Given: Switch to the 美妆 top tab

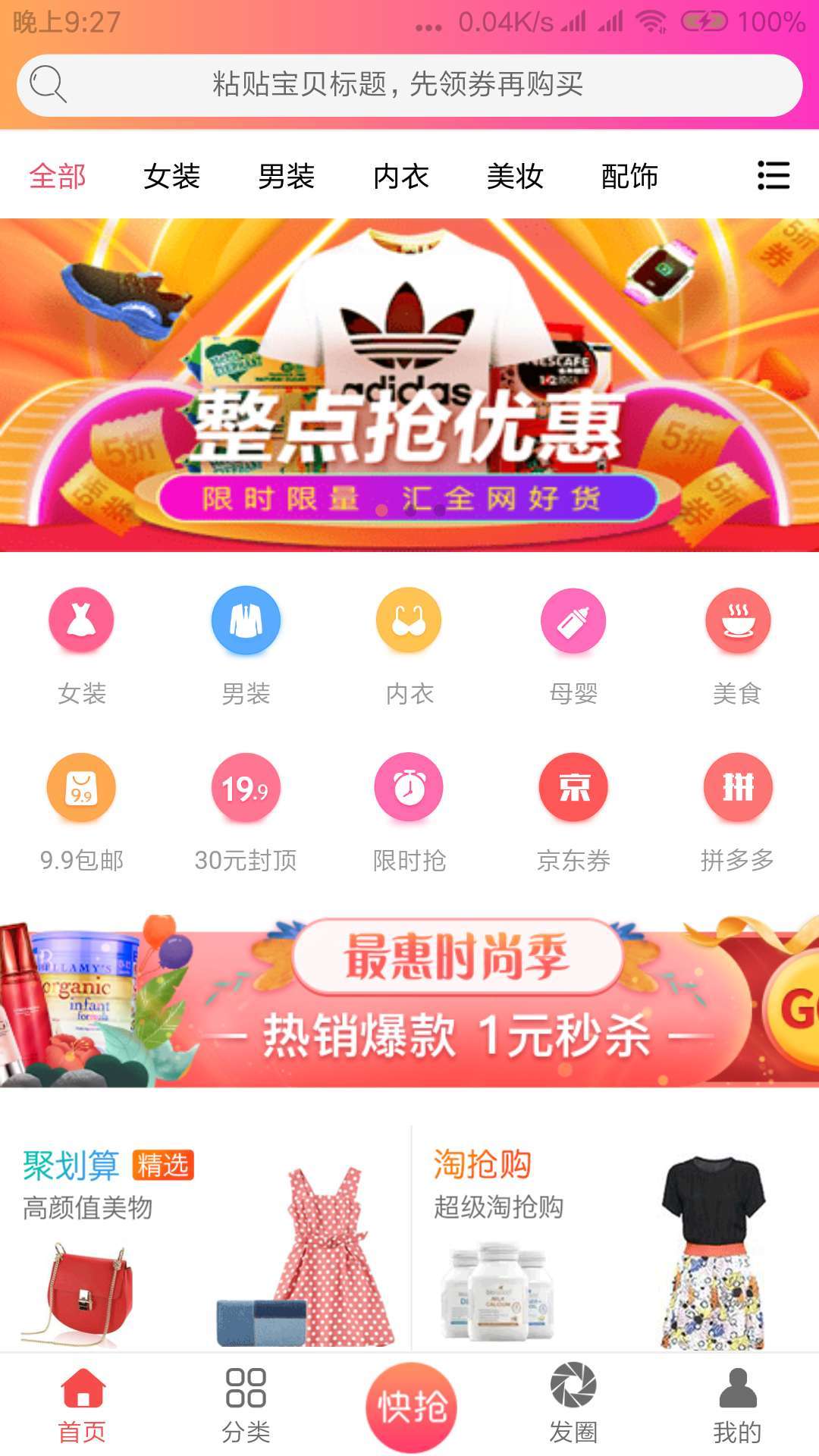Looking at the screenshot, I should point(515,177).
